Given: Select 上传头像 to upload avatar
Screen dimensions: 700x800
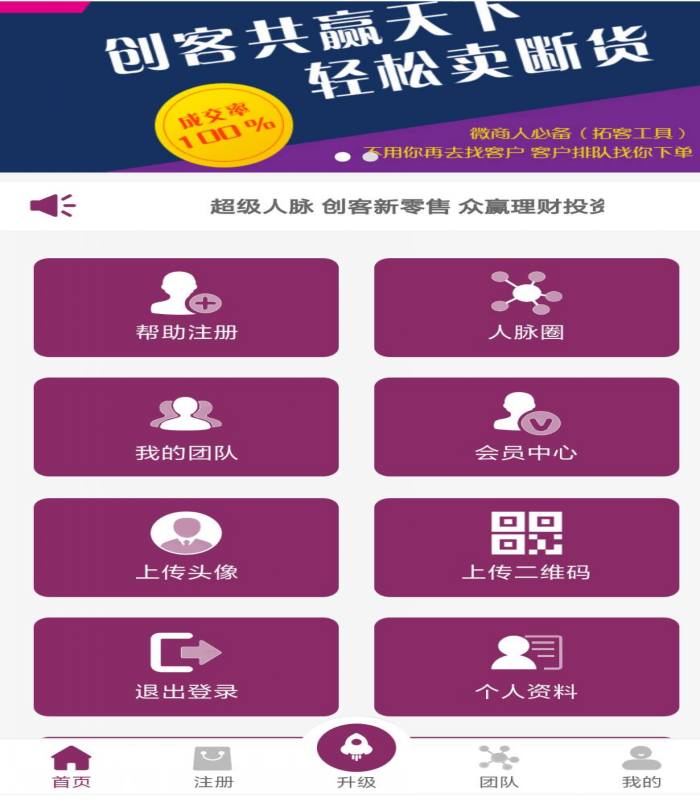Looking at the screenshot, I should 186,547.
